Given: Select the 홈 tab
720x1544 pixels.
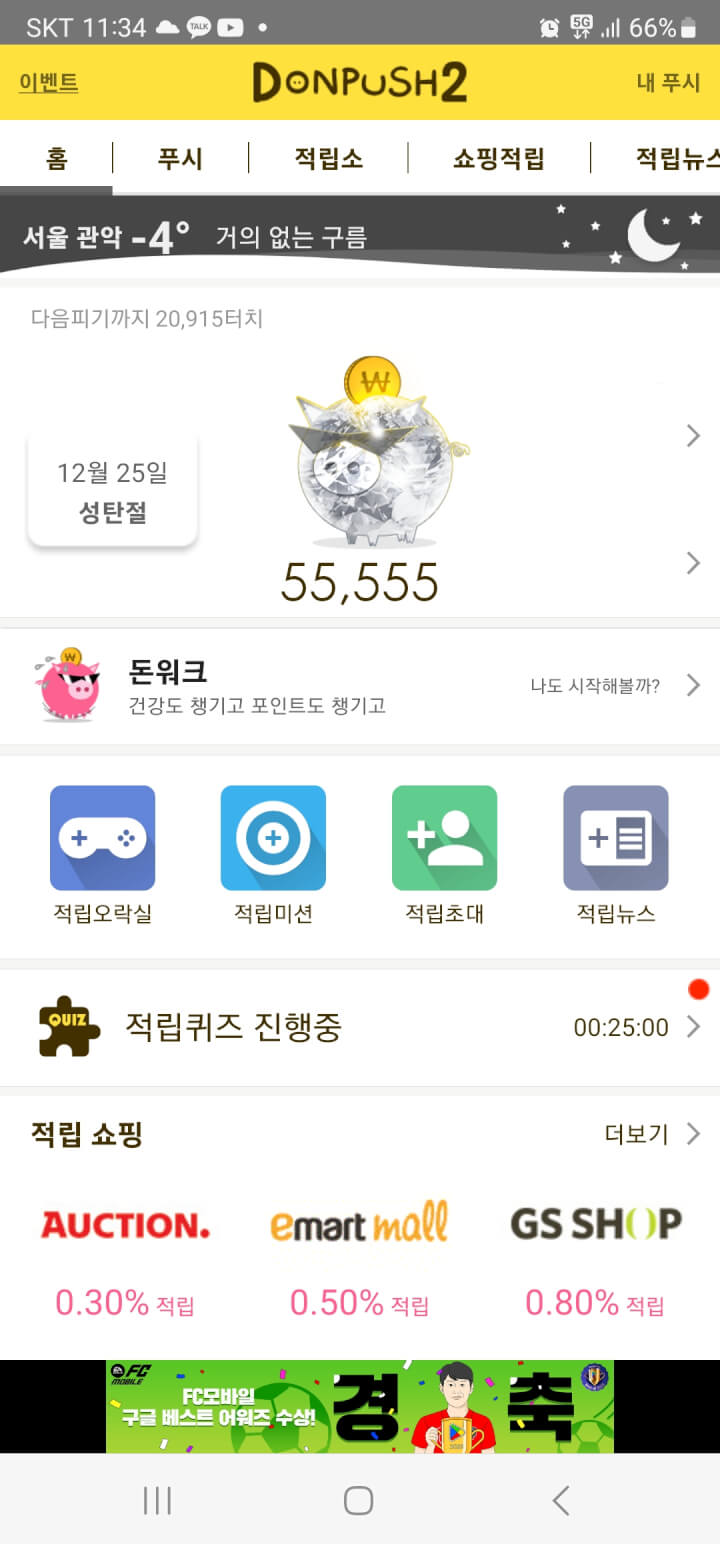Looking at the screenshot, I should [56, 158].
